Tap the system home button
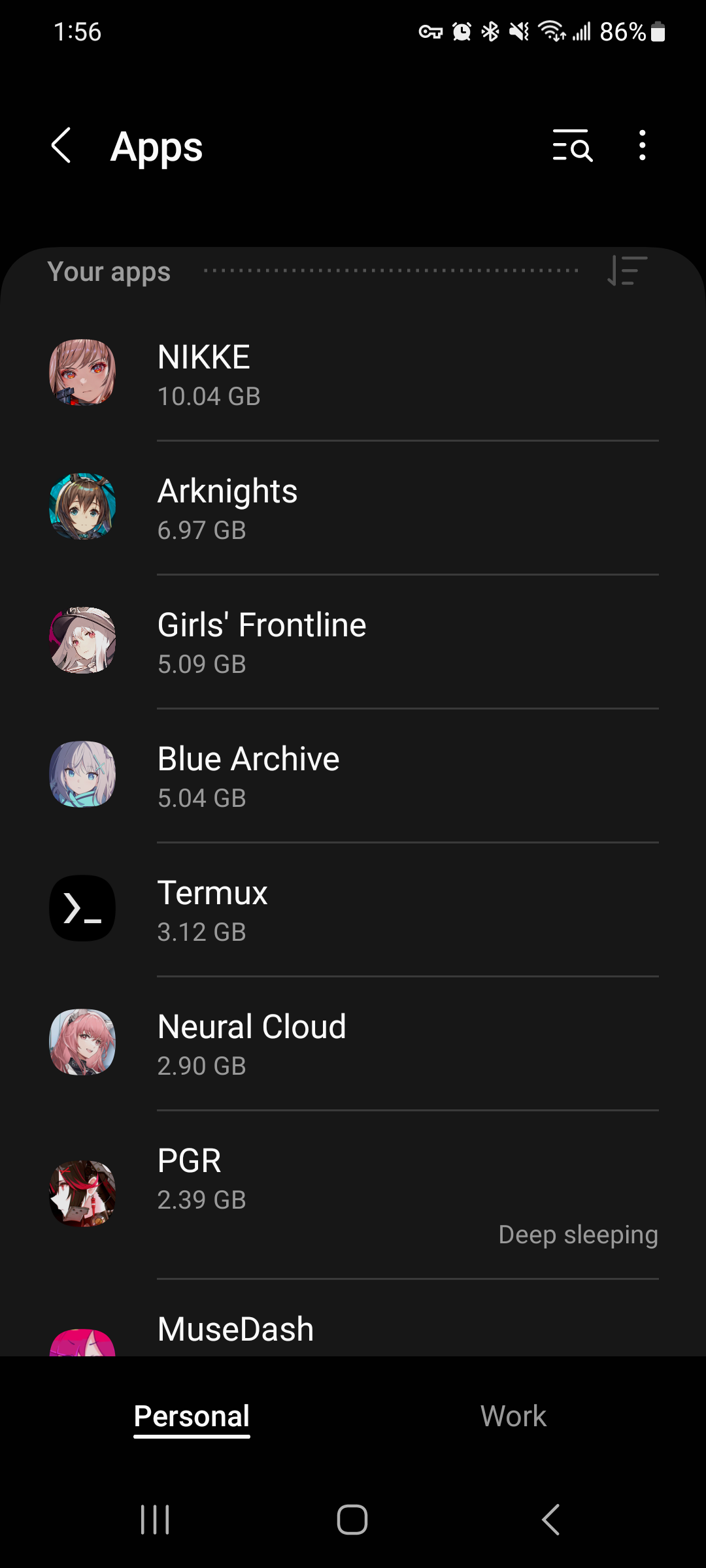706x1568 pixels. (352, 1519)
